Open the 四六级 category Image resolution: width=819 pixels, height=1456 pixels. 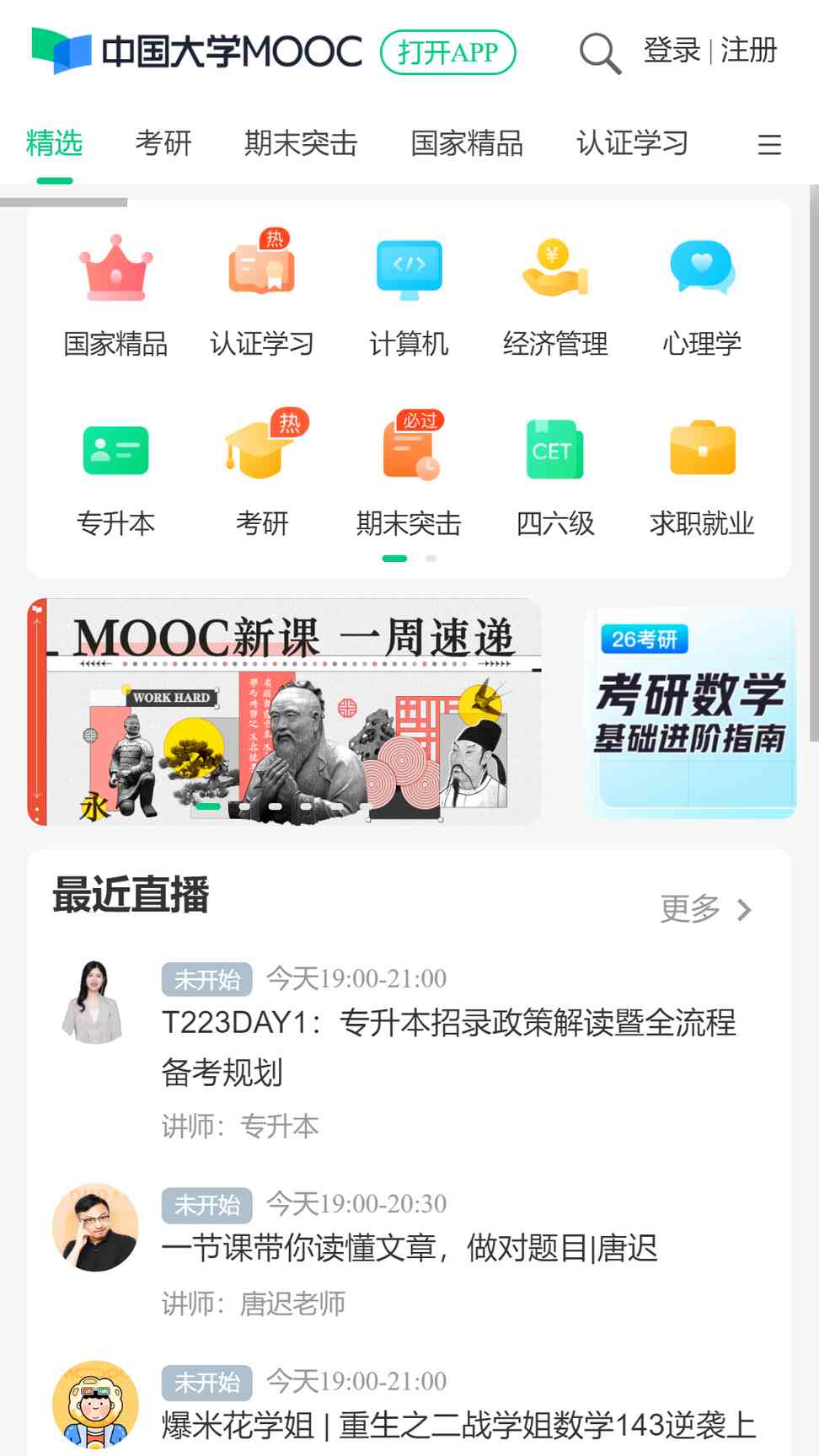click(555, 477)
